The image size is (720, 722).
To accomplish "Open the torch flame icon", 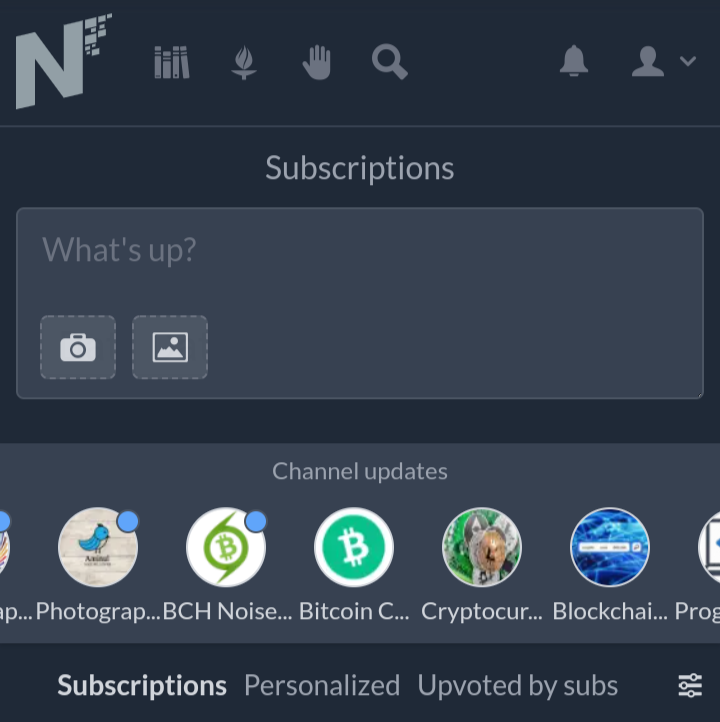I will pos(244,62).
